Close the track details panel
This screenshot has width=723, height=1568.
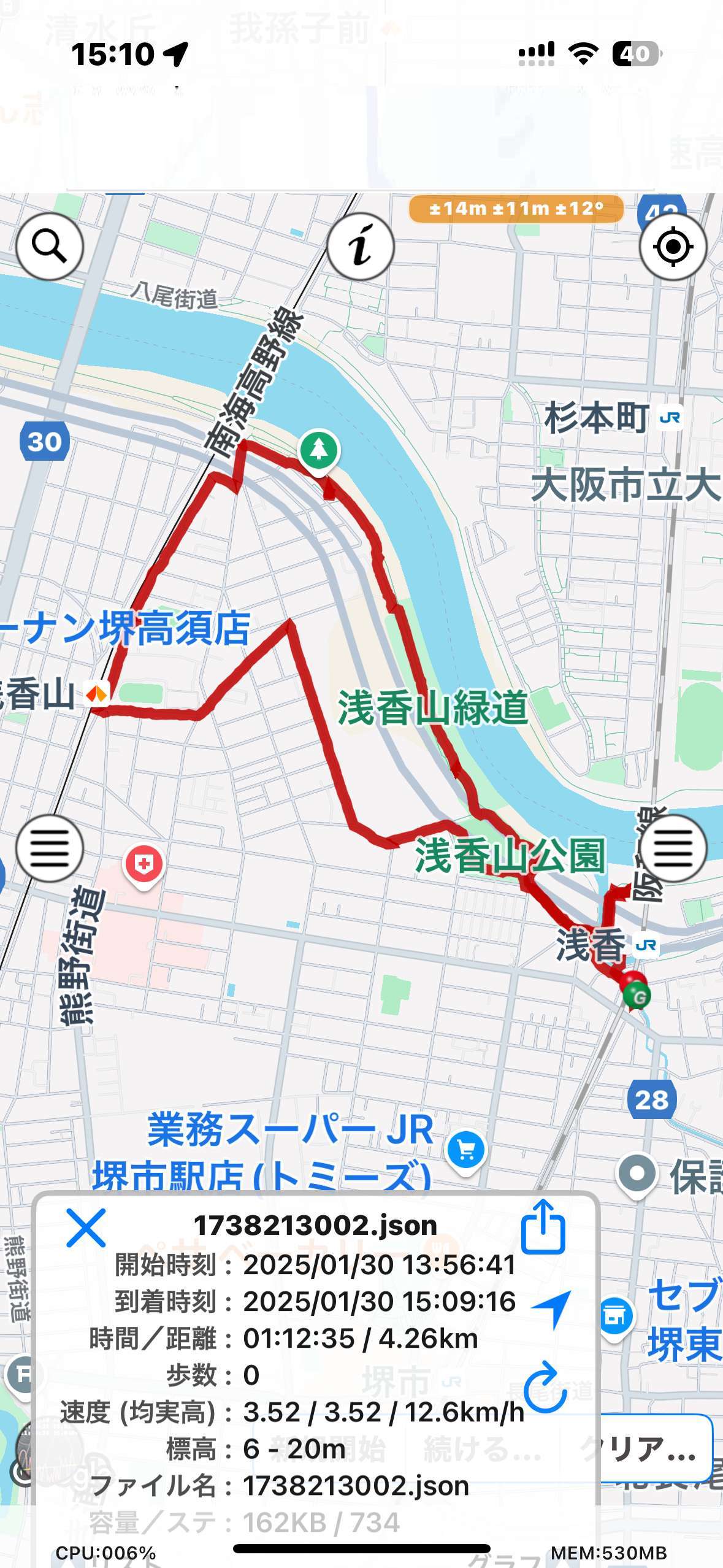[x=86, y=1228]
